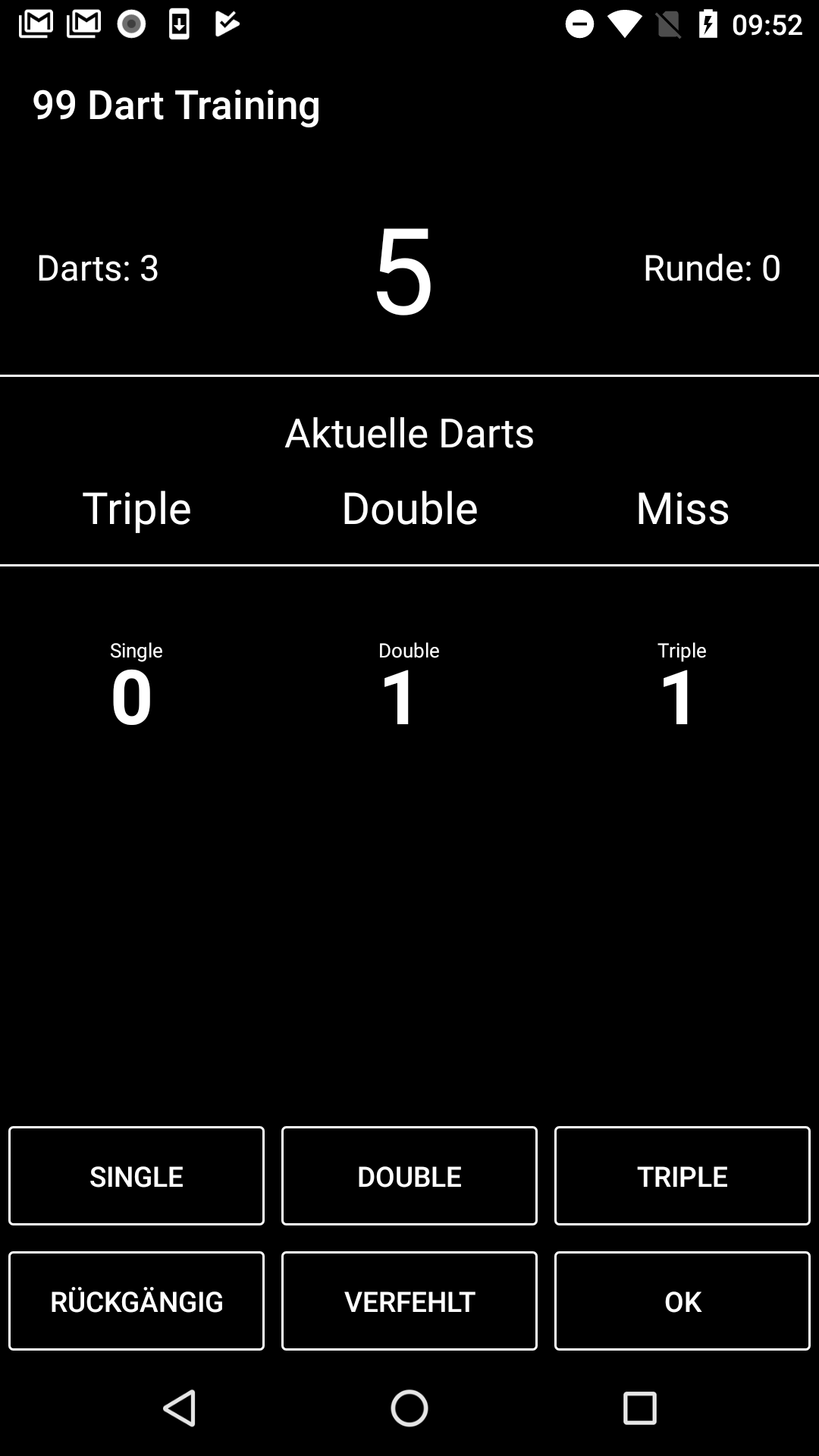The image size is (819, 1456).
Task: Log a triple hit using TRIPLE button
Action: click(682, 1175)
